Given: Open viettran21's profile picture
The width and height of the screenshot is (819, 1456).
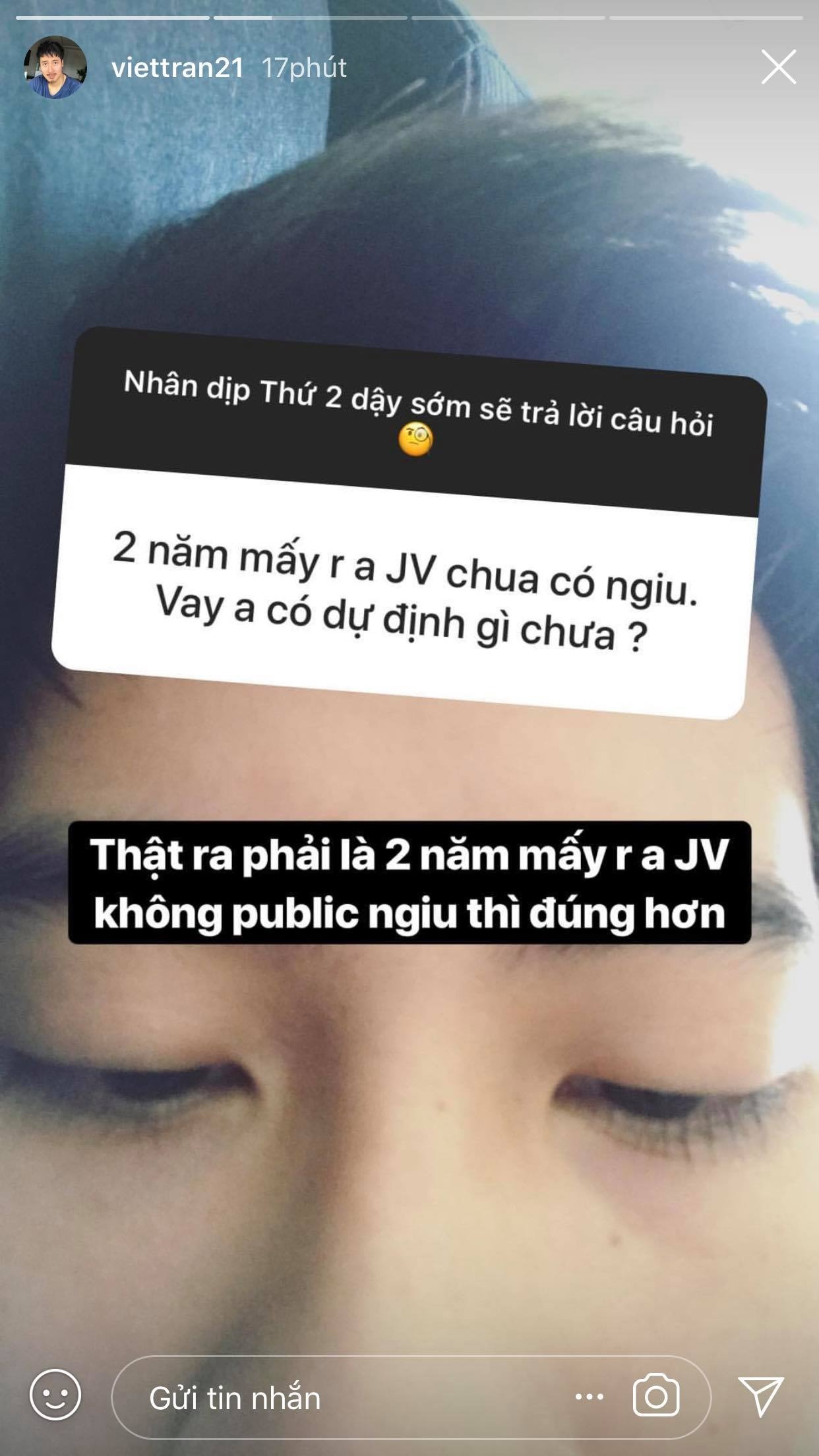Looking at the screenshot, I should click(x=55, y=67).
